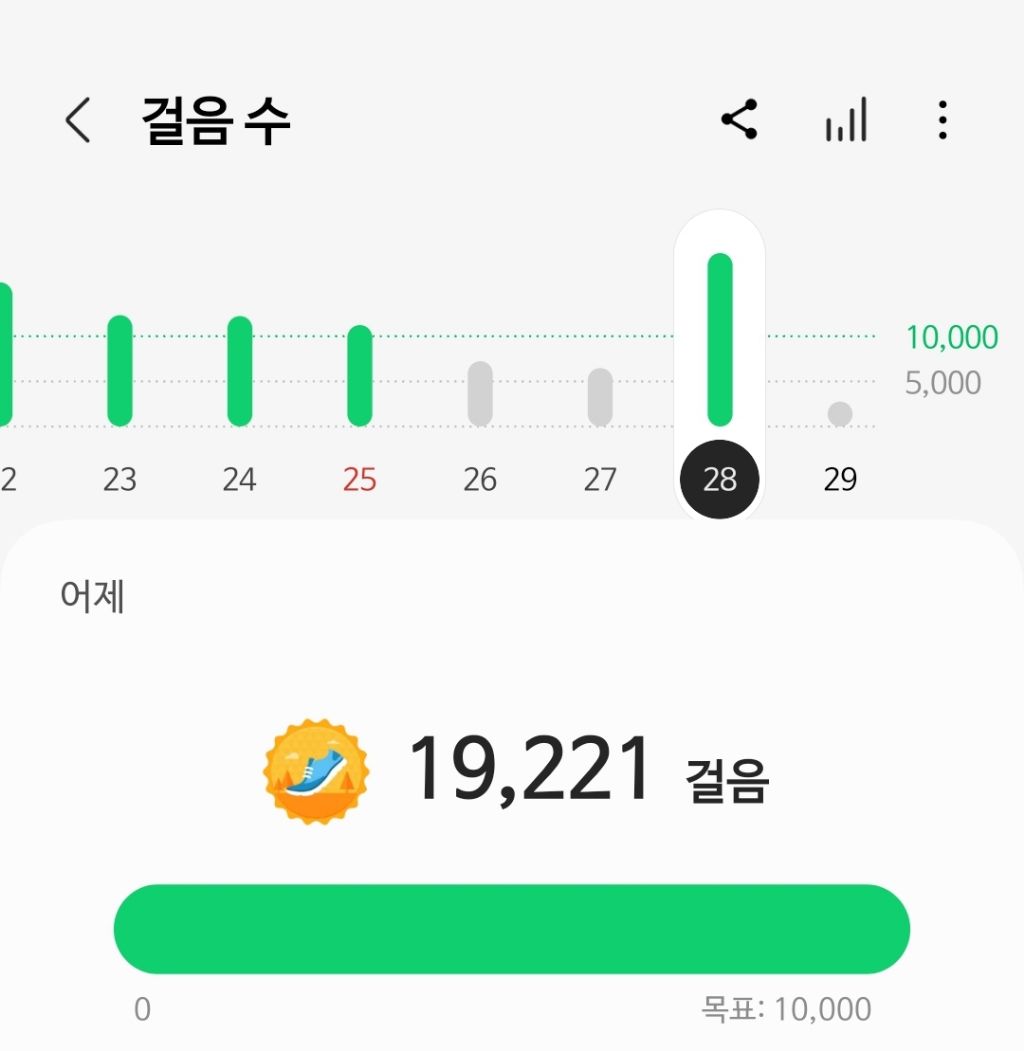Tap the share icon in the top bar

pyautogui.click(x=739, y=119)
